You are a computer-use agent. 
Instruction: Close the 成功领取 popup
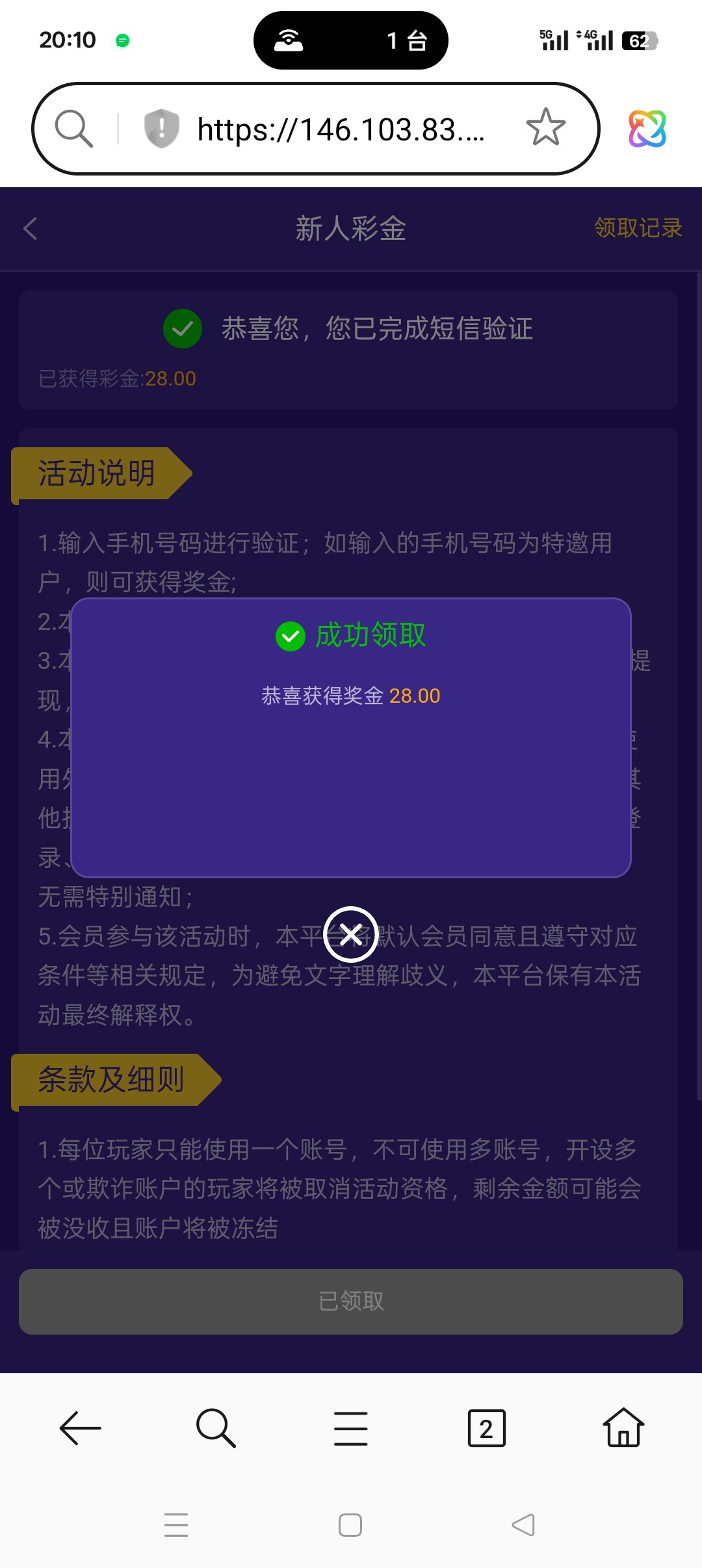click(351, 935)
